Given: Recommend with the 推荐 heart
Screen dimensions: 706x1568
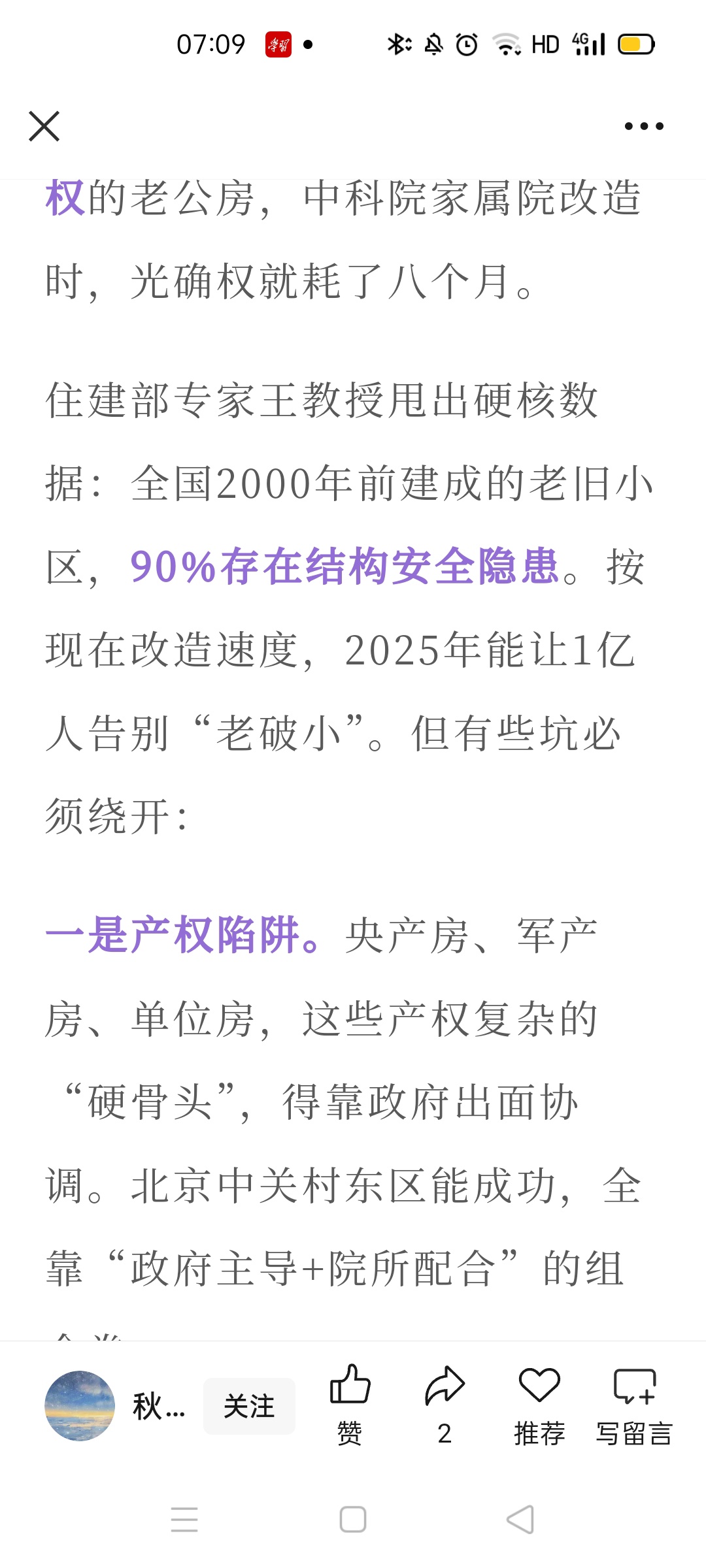Looking at the screenshot, I should (539, 1405).
